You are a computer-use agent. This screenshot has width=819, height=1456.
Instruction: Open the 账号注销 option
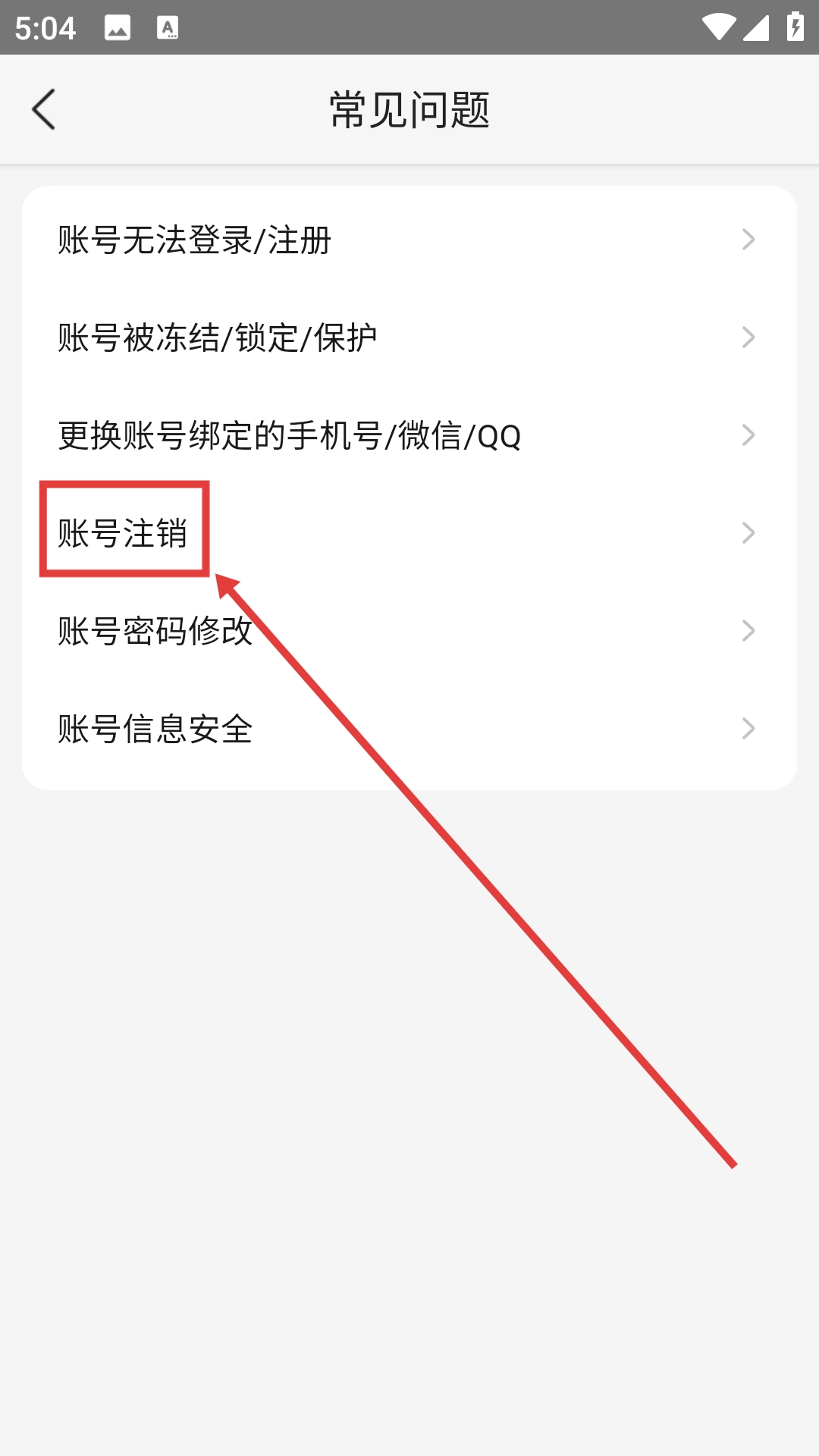point(409,533)
